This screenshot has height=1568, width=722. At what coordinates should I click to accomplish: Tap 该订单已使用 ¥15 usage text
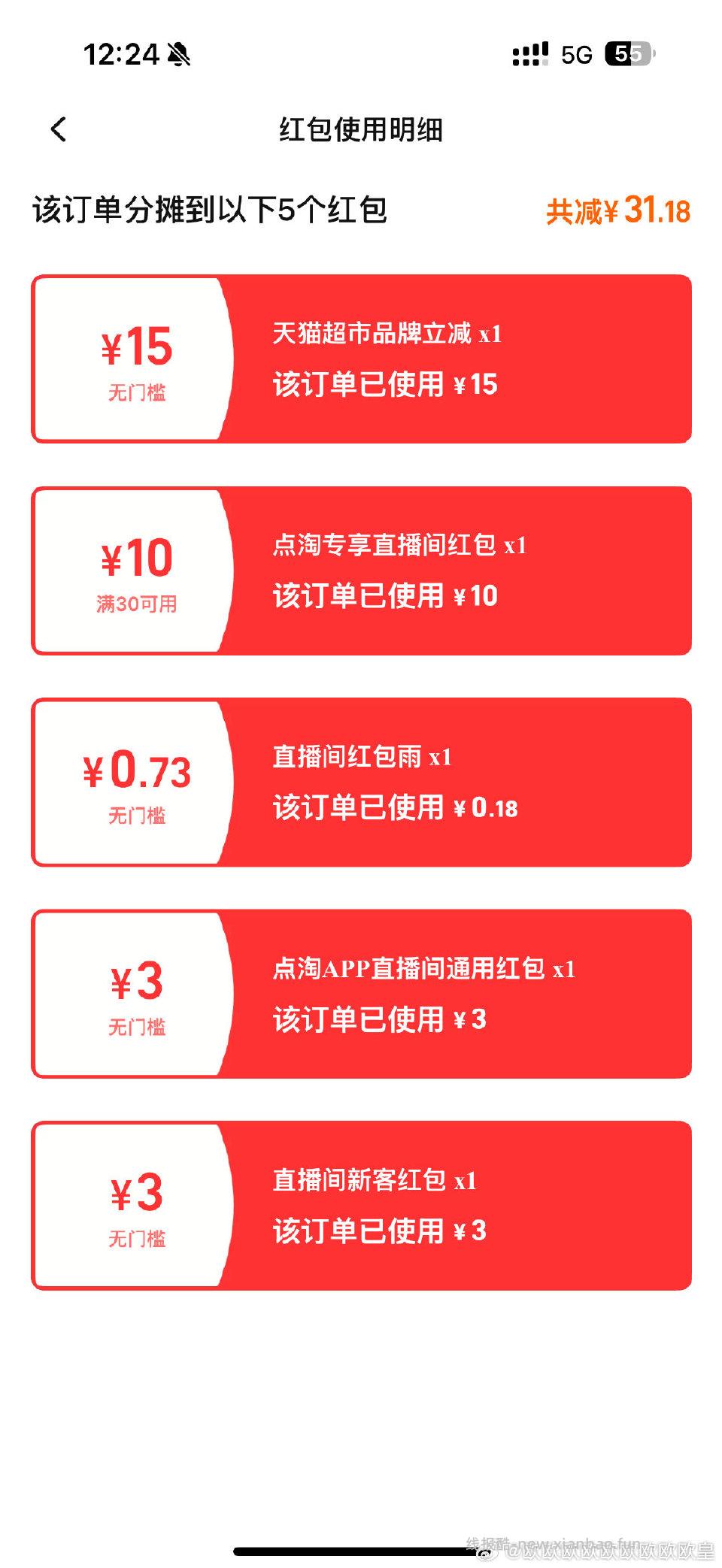(x=384, y=385)
